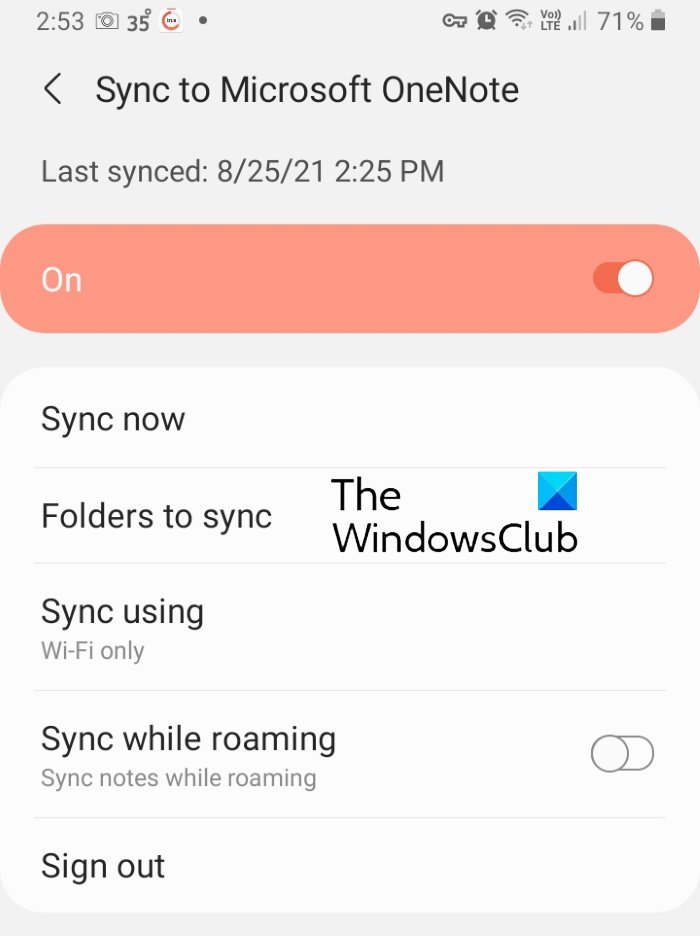This screenshot has height=936, width=700.
Task: Sign out of the Microsoft account
Action: [x=103, y=866]
